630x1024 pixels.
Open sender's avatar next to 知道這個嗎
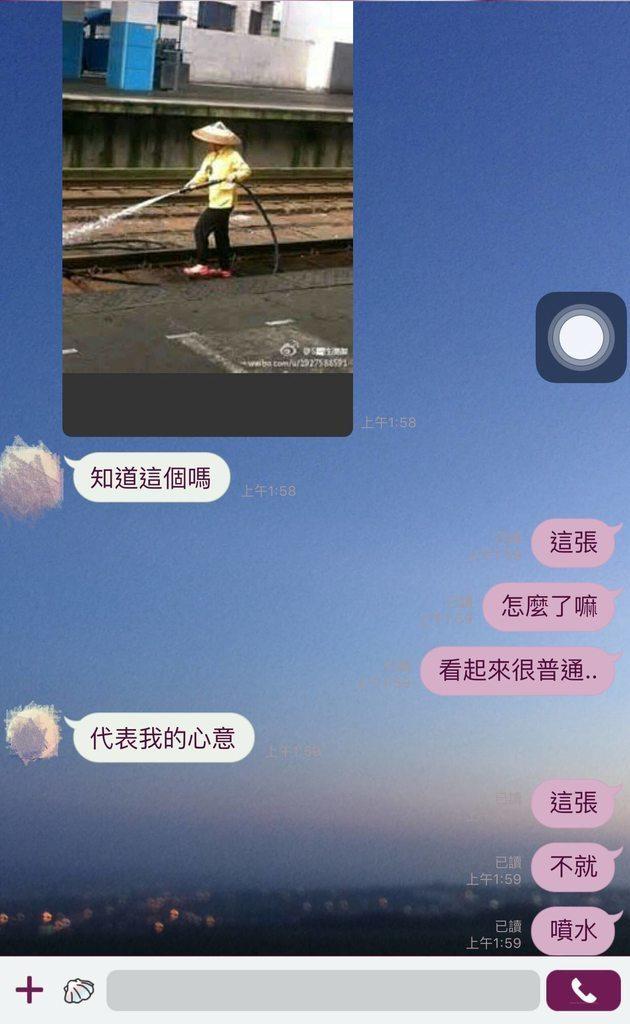point(31,478)
